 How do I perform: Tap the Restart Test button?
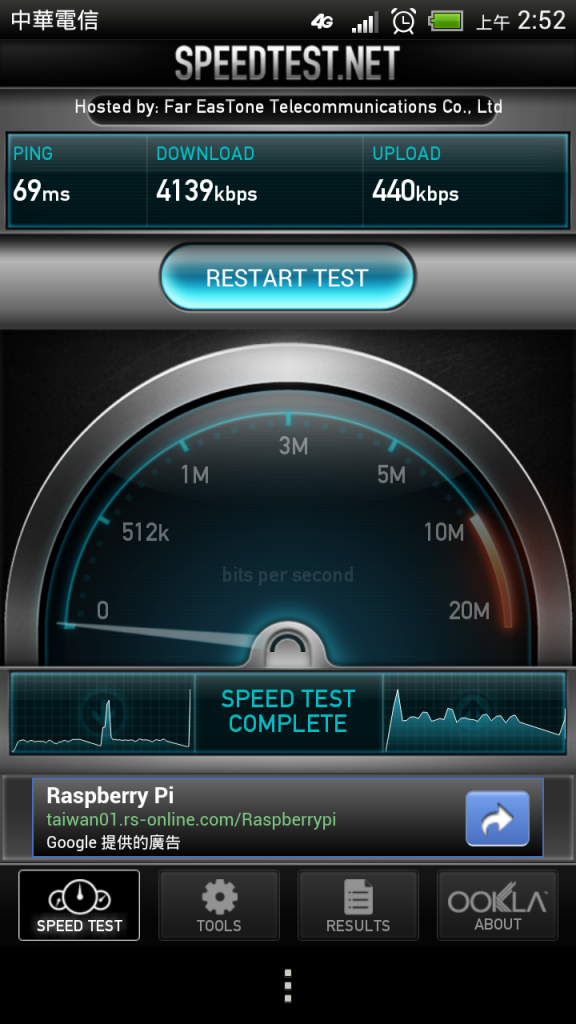pyautogui.click(x=287, y=278)
